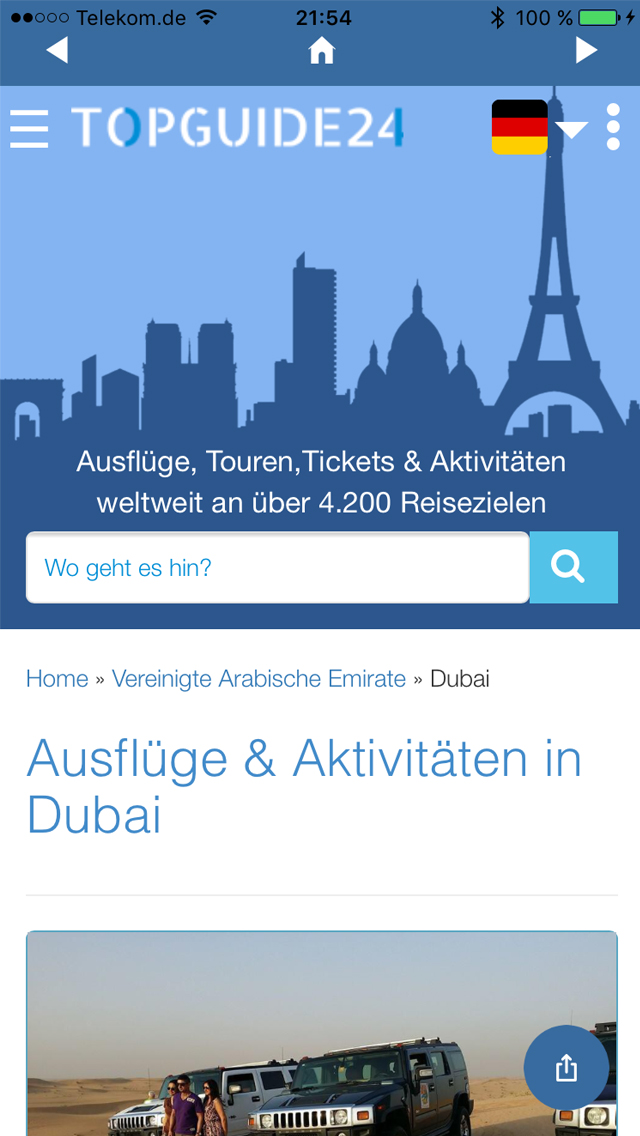Go forward with the right arrow
This screenshot has width=640, height=1136.
click(586, 50)
